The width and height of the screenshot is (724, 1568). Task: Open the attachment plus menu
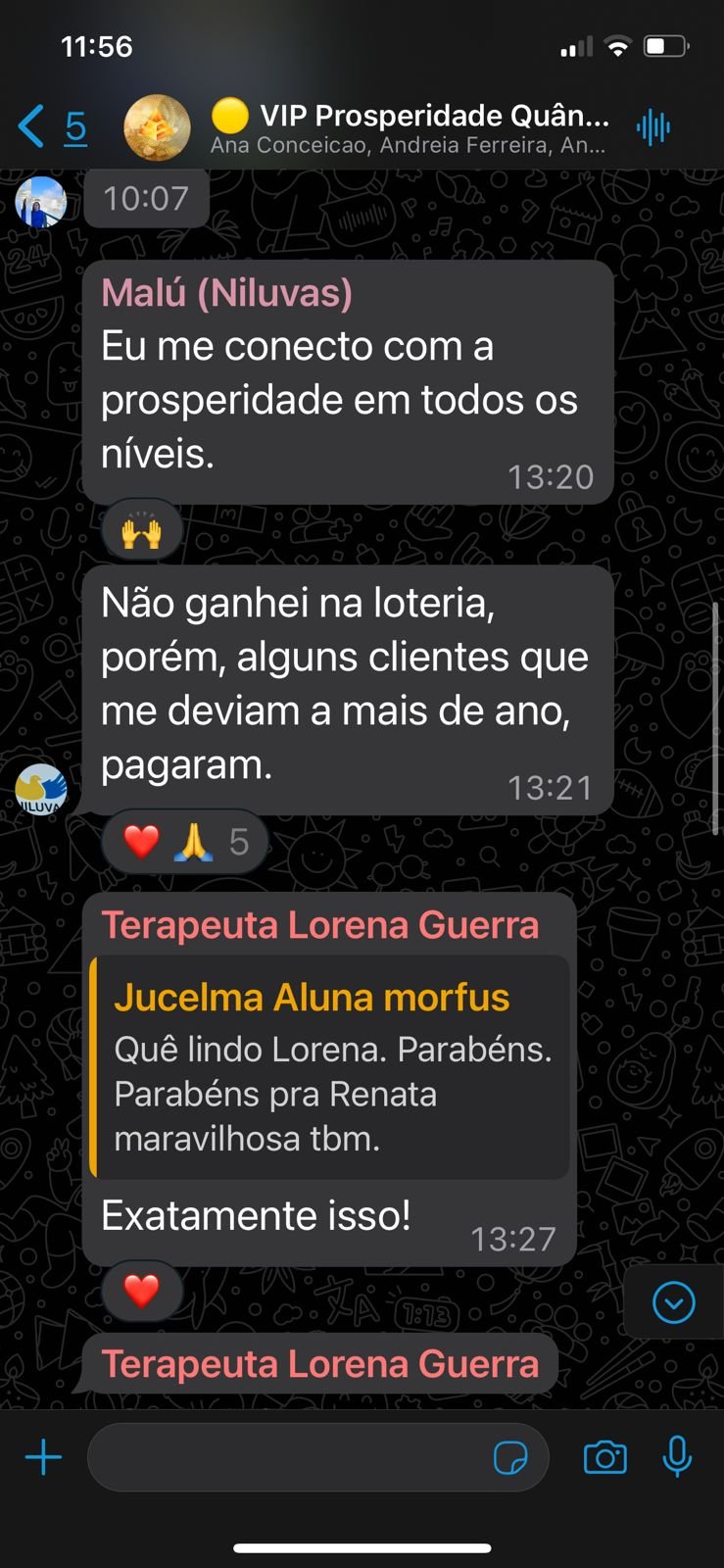coord(43,1457)
